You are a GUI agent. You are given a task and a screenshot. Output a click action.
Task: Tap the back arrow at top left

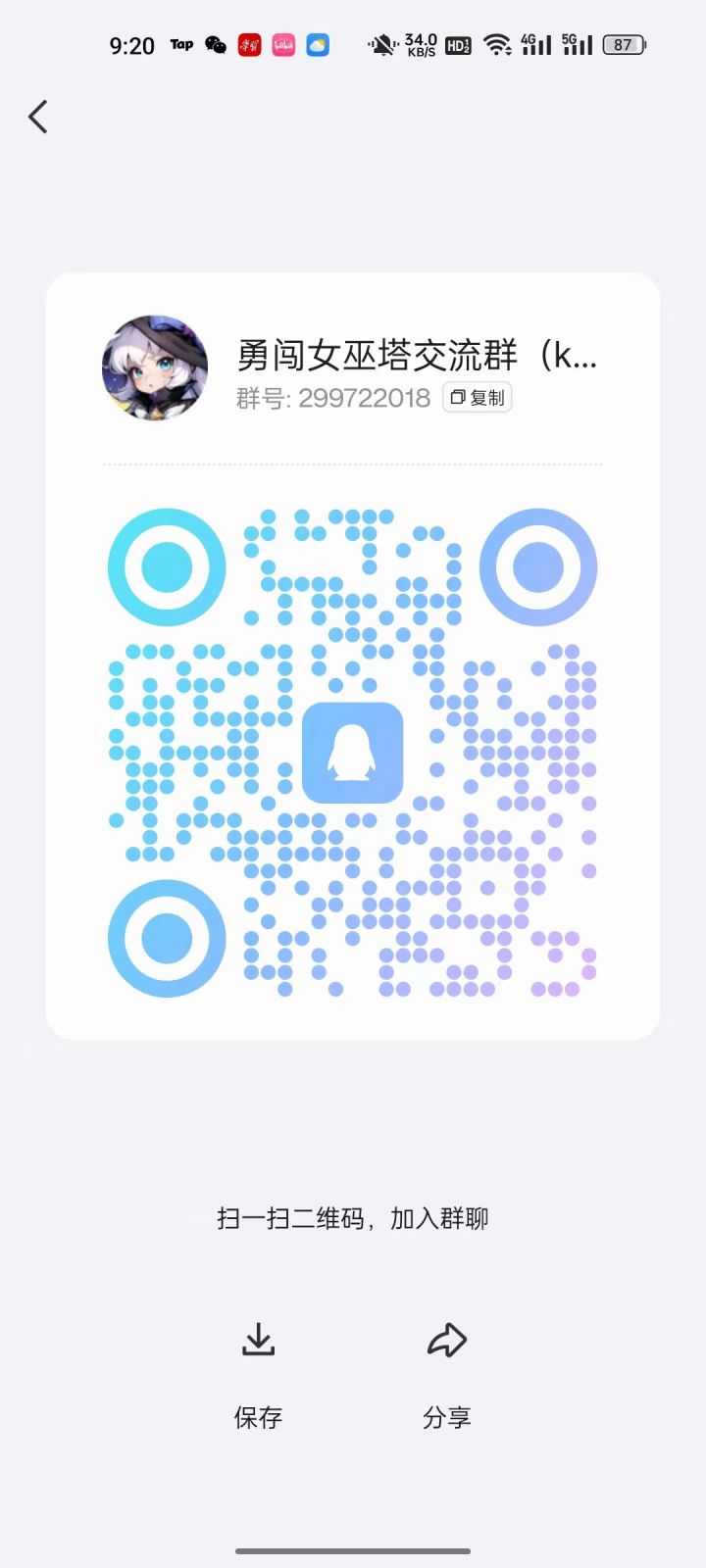click(x=37, y=116)
